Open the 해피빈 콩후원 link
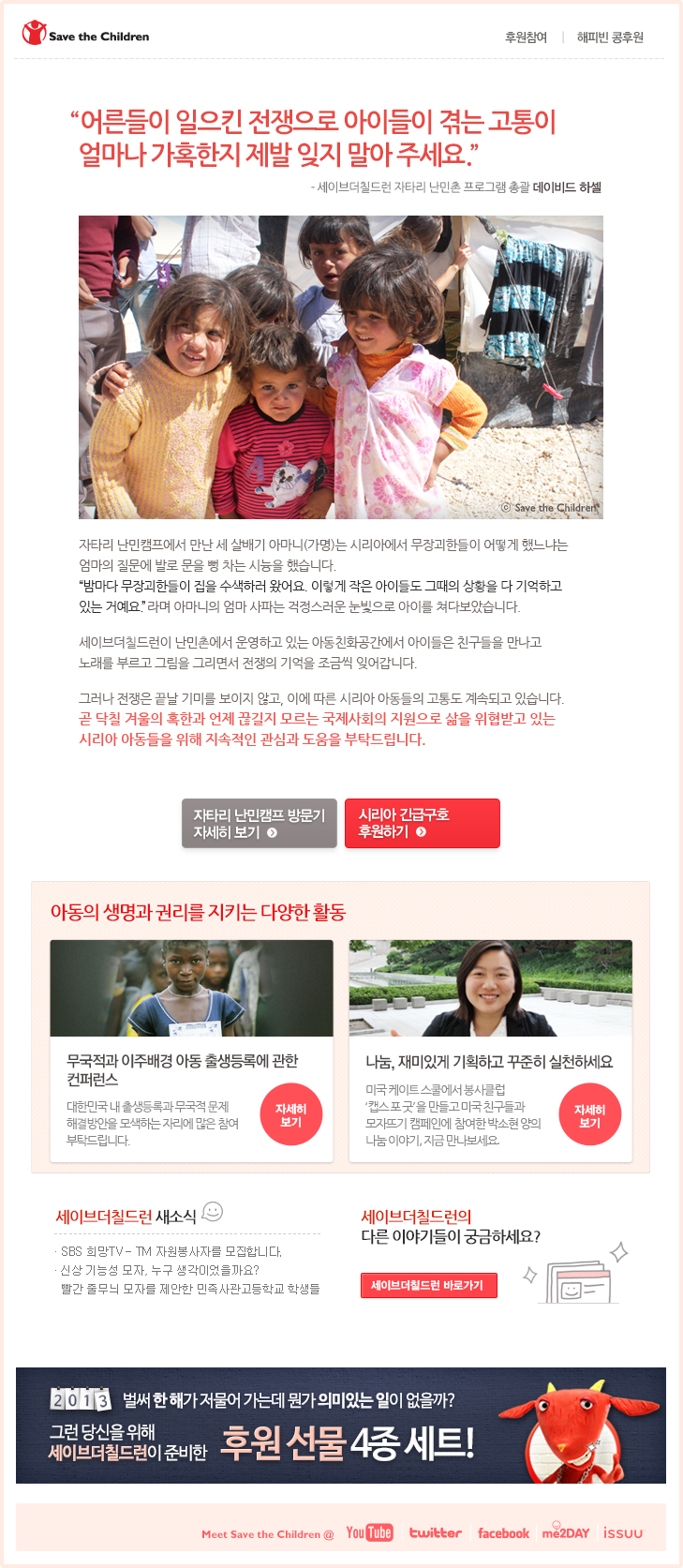The width and height of the screenshot is (683, 1568). pyautogui.click(x=610, y=37)
